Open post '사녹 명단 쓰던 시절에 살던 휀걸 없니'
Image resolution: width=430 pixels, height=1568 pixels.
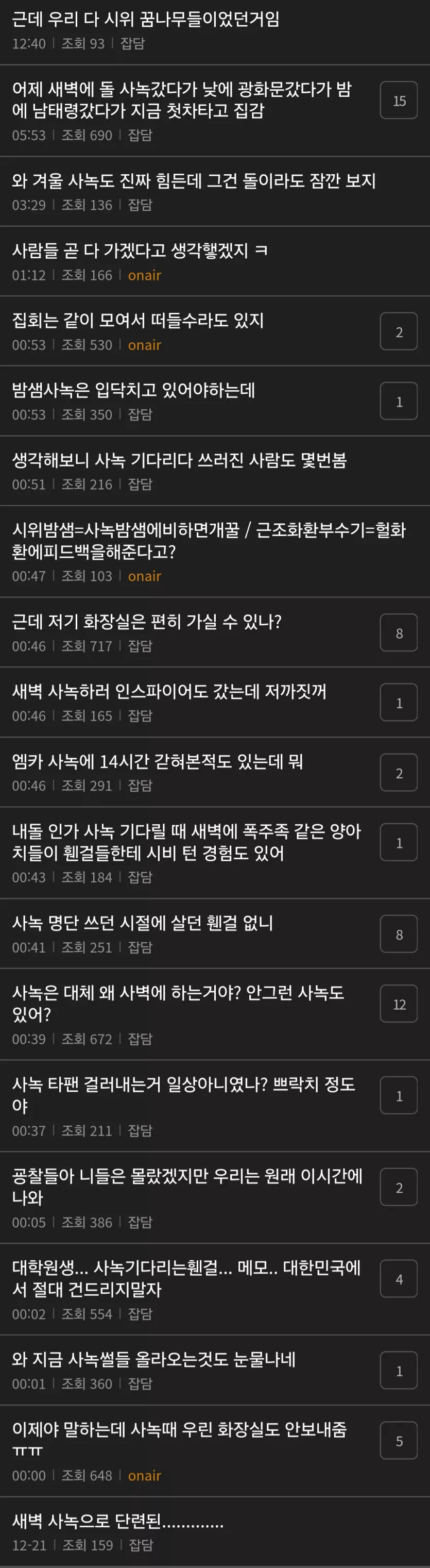[142, 923]
